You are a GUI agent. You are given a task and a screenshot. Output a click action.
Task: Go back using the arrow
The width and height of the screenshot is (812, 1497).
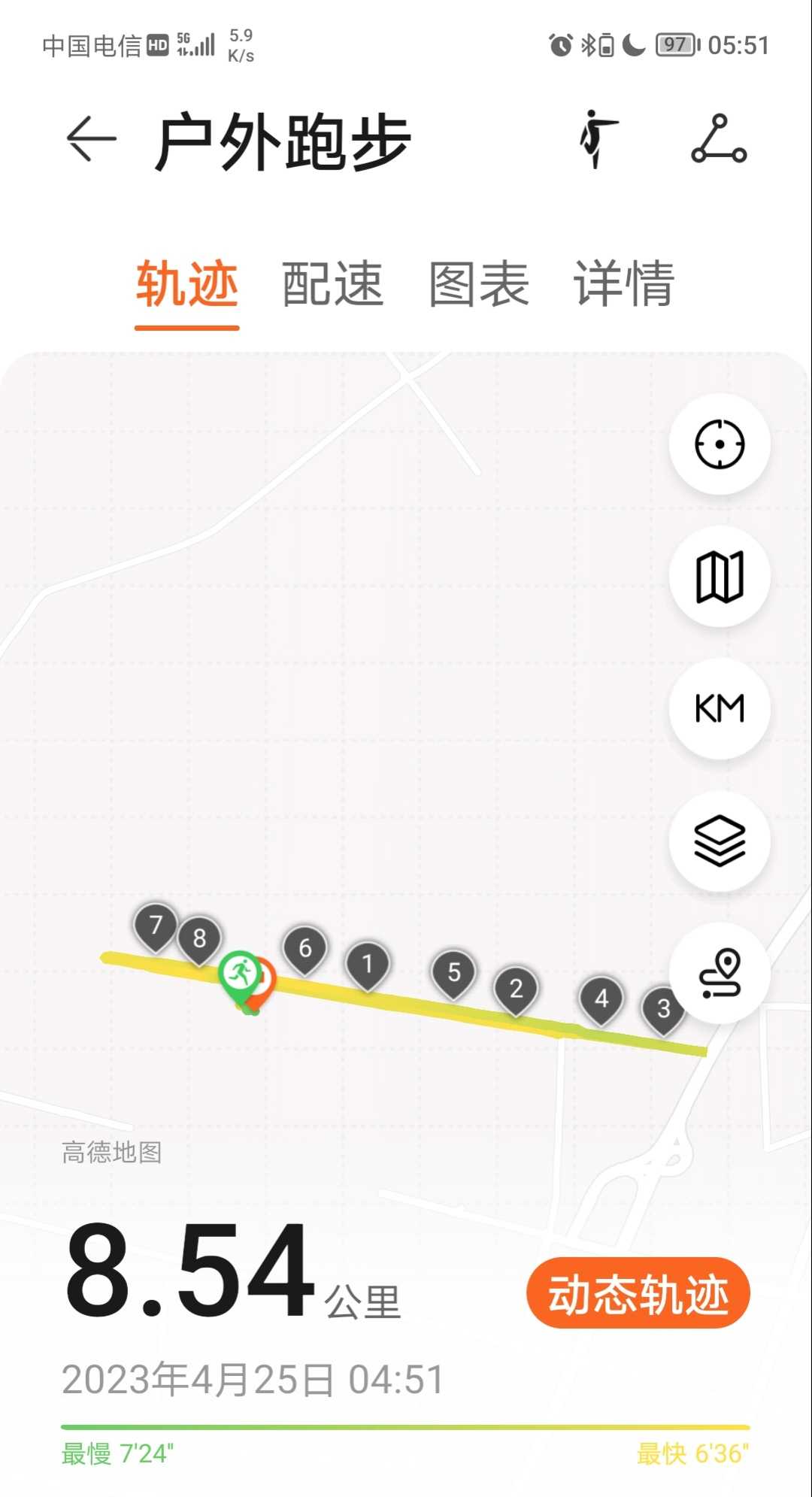pos(91,139)
